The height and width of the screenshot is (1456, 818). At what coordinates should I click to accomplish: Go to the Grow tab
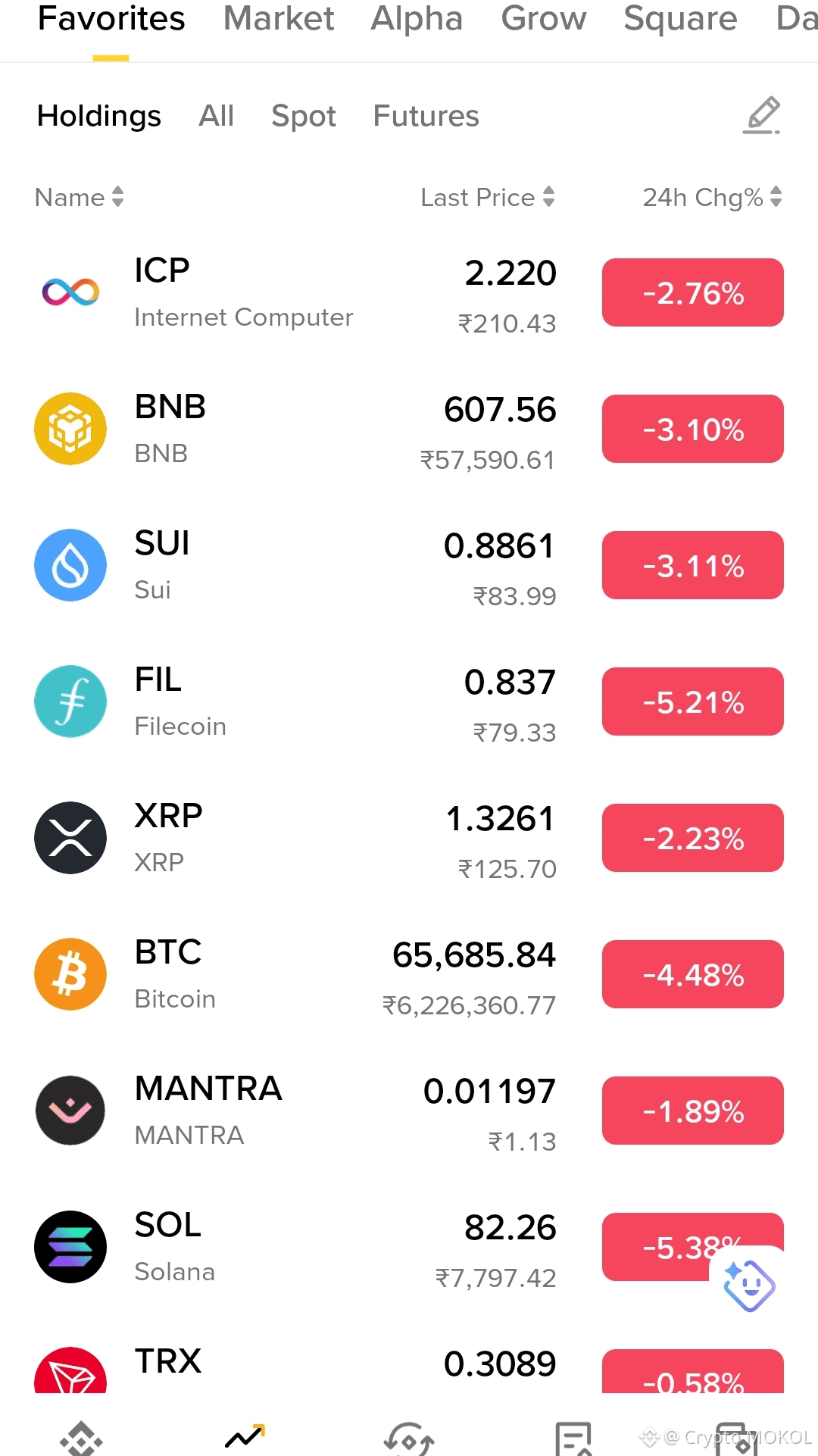pos(544,18)
